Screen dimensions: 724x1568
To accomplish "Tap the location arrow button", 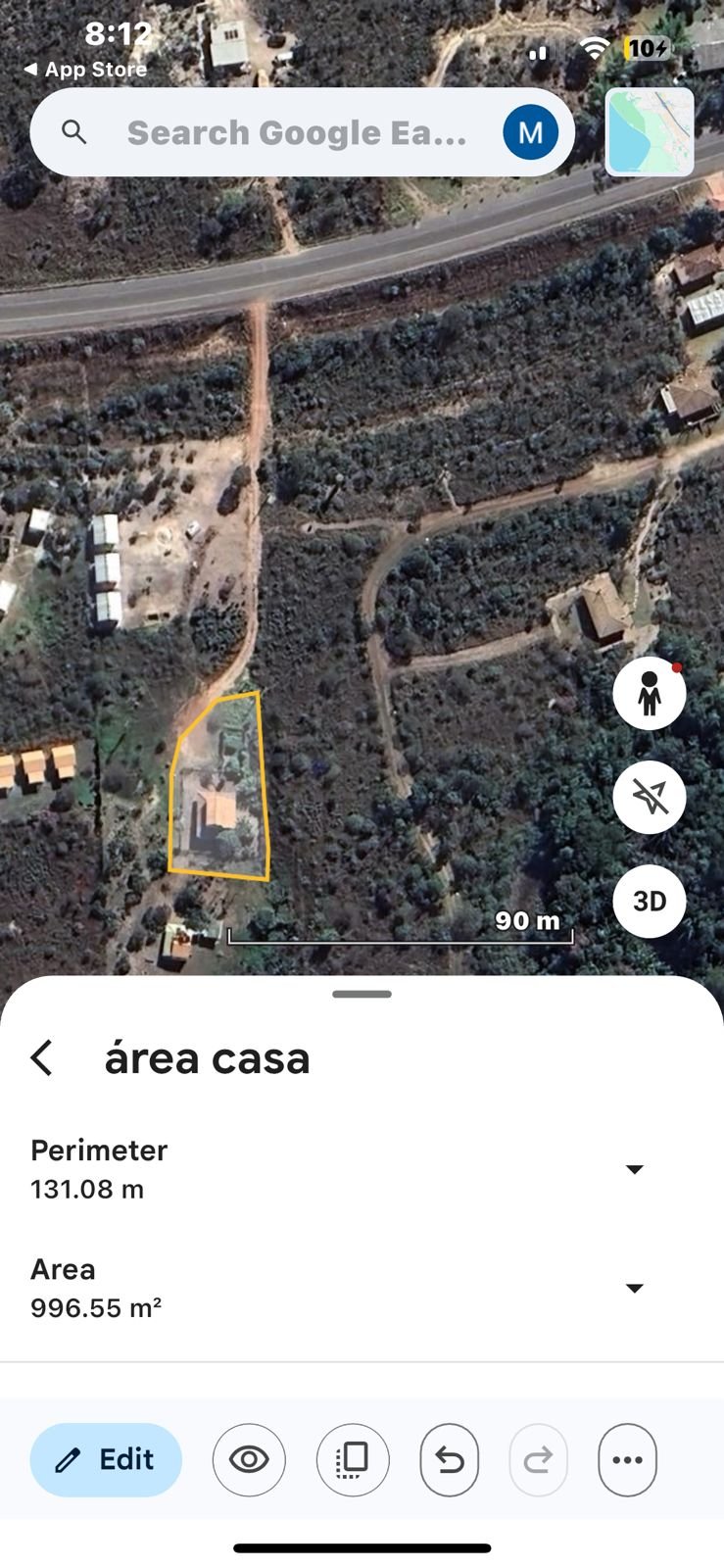I will tap(650, 798).
